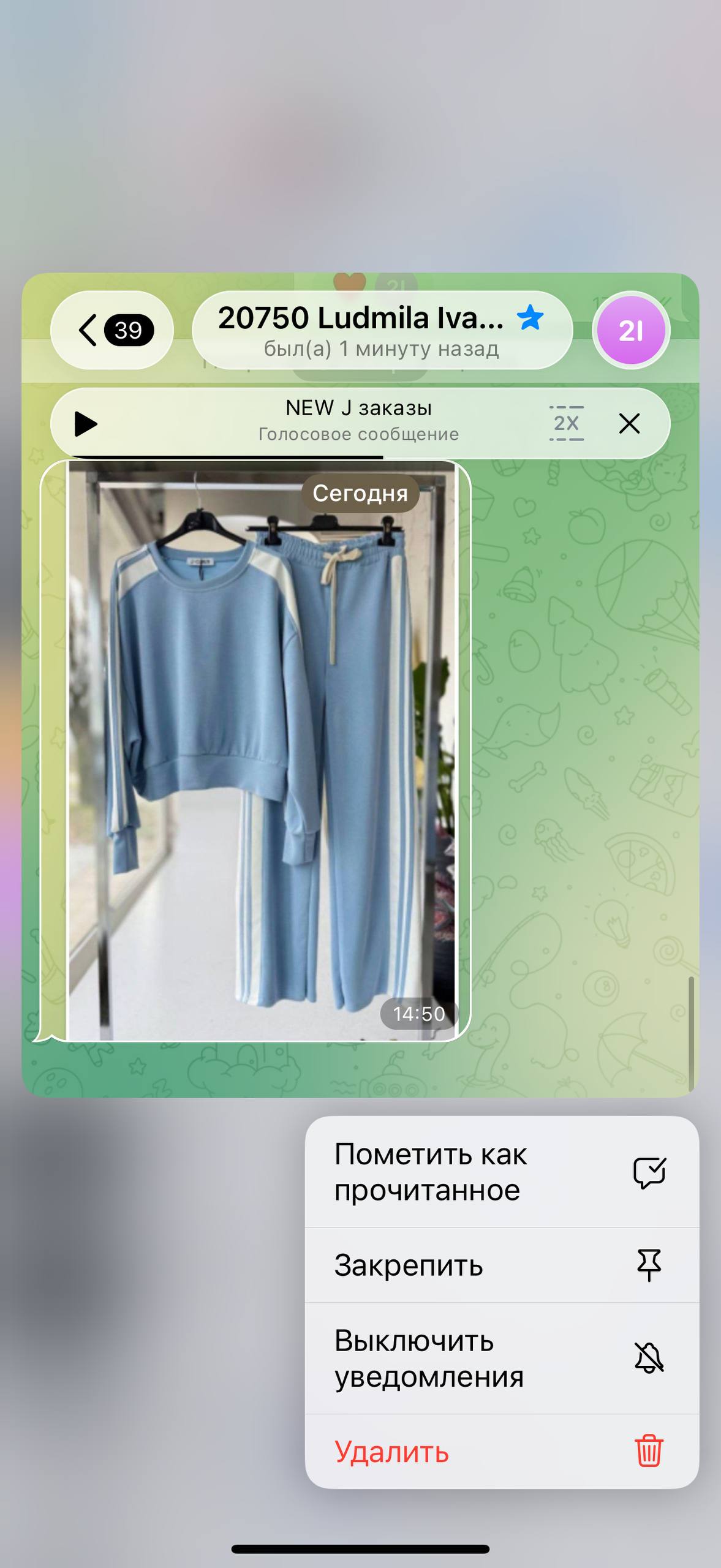Image resolution: width=721 pixels, height=1568 pixels.
Task: Delete the chat via Удалить
Action: (501, 1452)
